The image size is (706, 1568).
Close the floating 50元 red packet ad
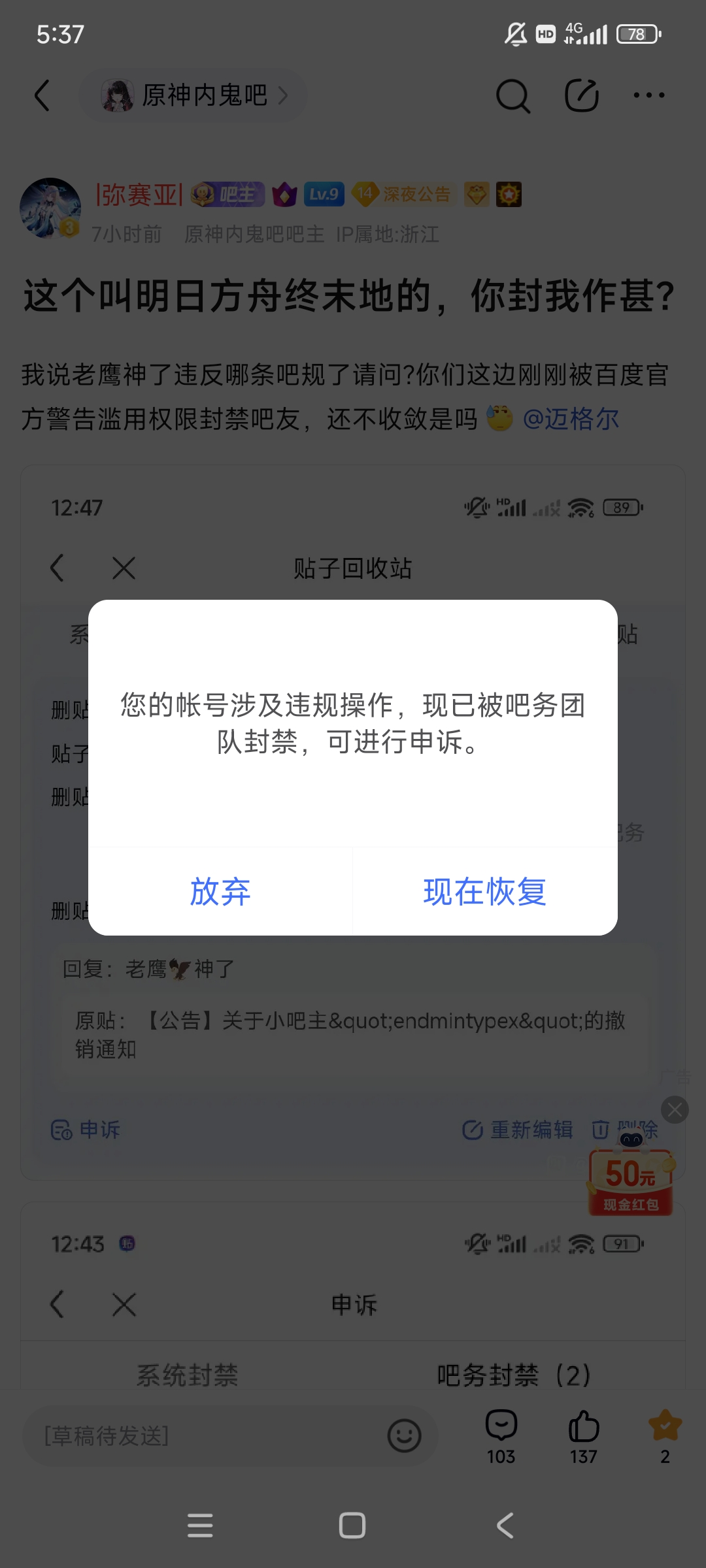(x=675, y=1109)
